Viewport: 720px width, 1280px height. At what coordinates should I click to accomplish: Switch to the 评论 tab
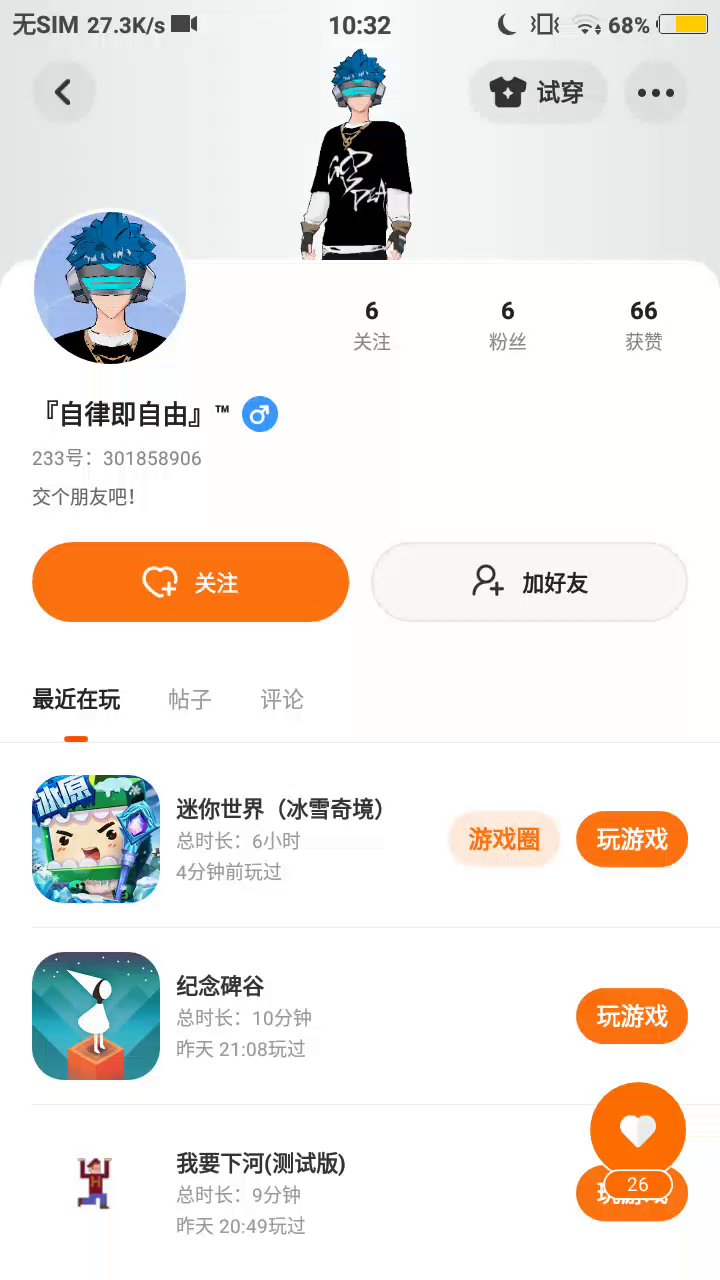[x=282, y=700]
